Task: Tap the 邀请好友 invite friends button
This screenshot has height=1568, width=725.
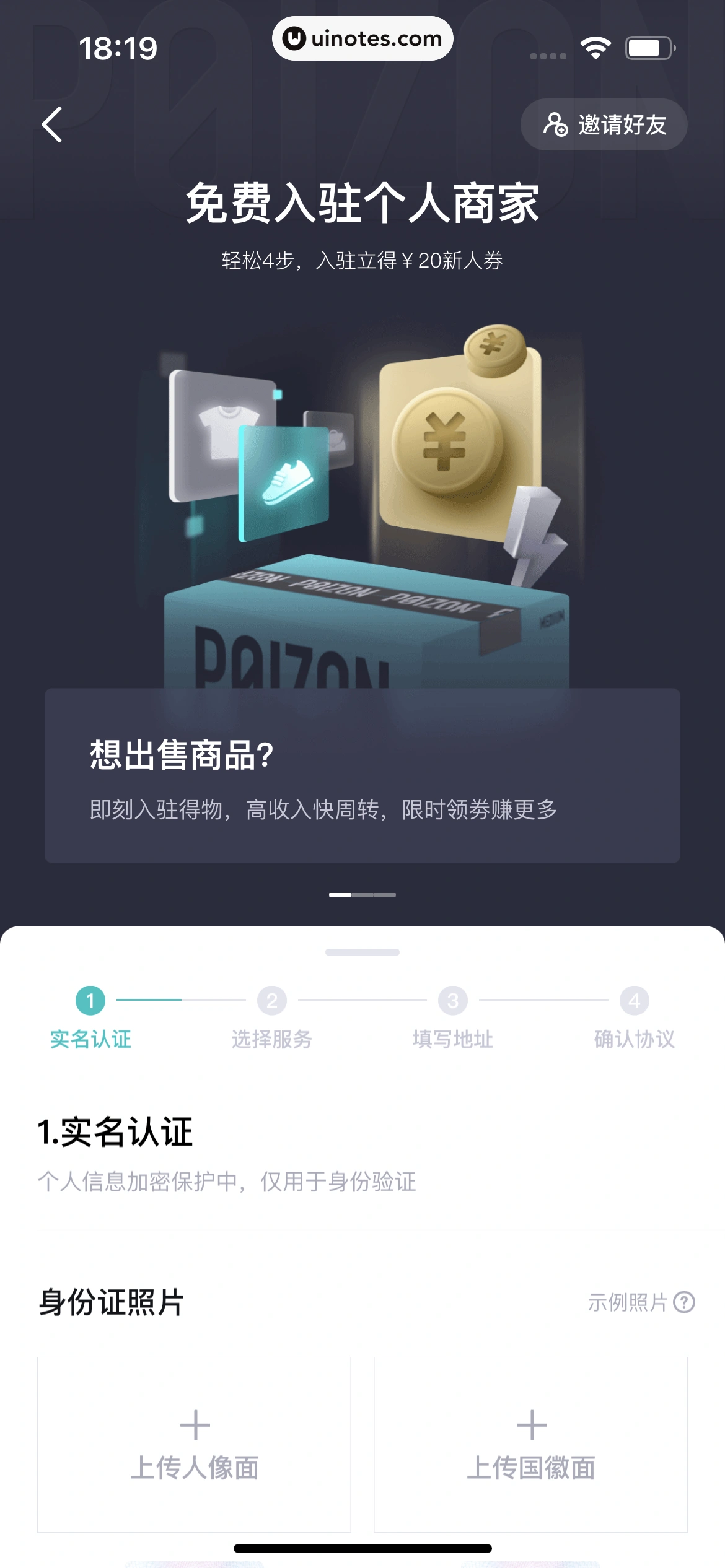Action: tap(604, 124)
